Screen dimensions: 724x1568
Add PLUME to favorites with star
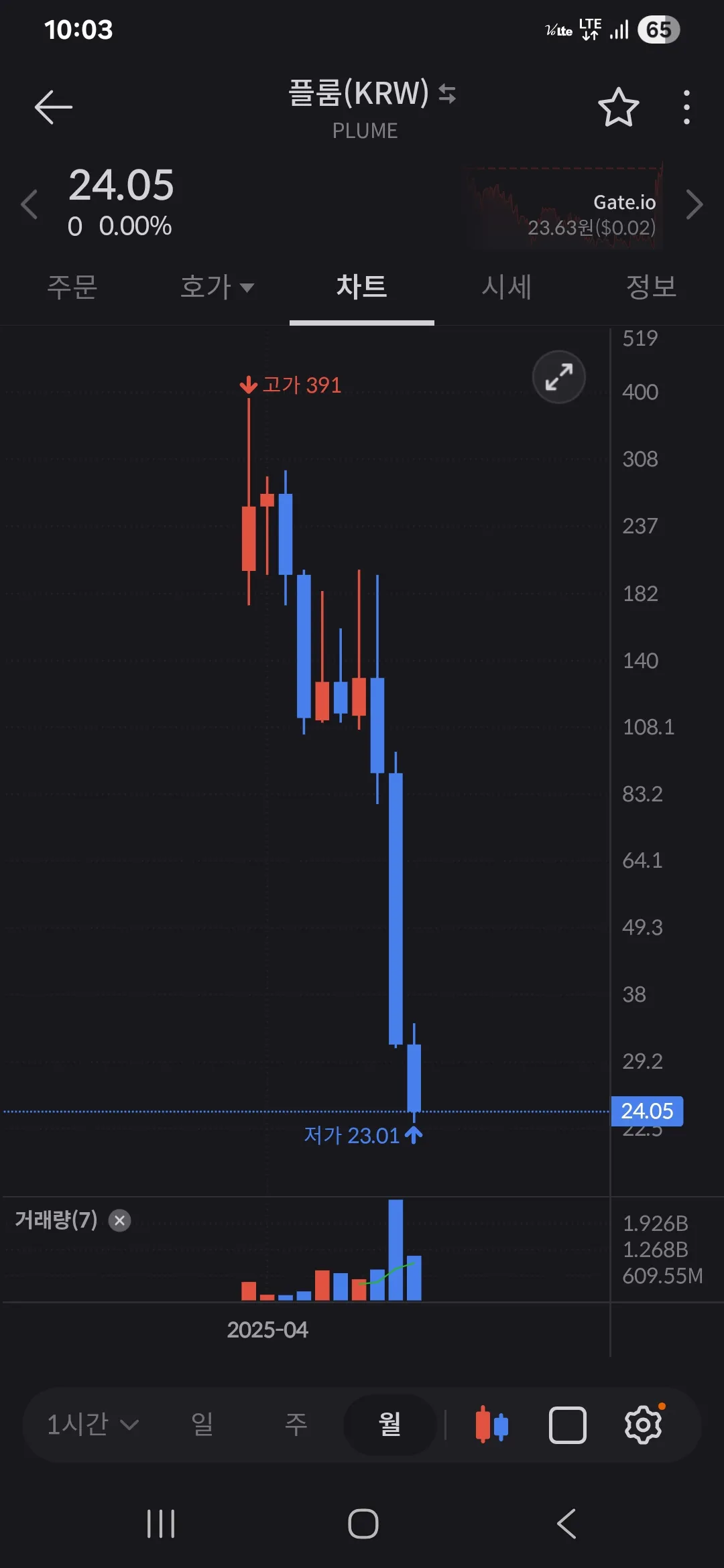[618, 107]
